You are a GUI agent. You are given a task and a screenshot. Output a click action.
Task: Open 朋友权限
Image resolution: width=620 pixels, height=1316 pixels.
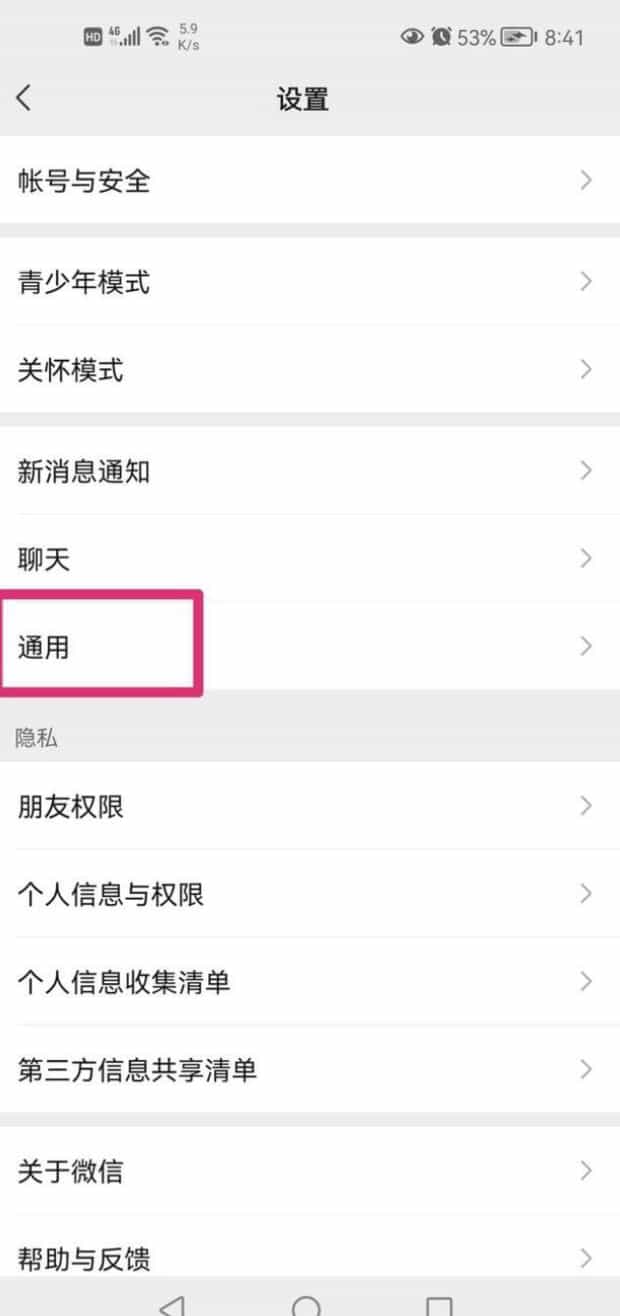pos(310,806)
